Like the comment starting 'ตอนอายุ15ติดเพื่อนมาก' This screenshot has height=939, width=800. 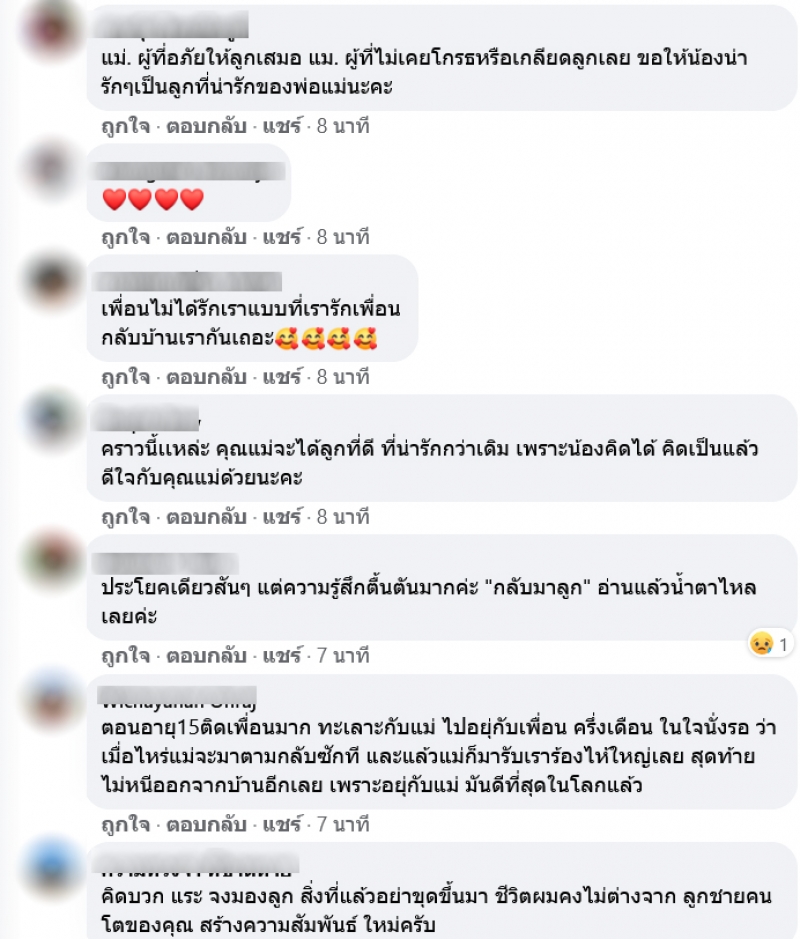[125, 825]
